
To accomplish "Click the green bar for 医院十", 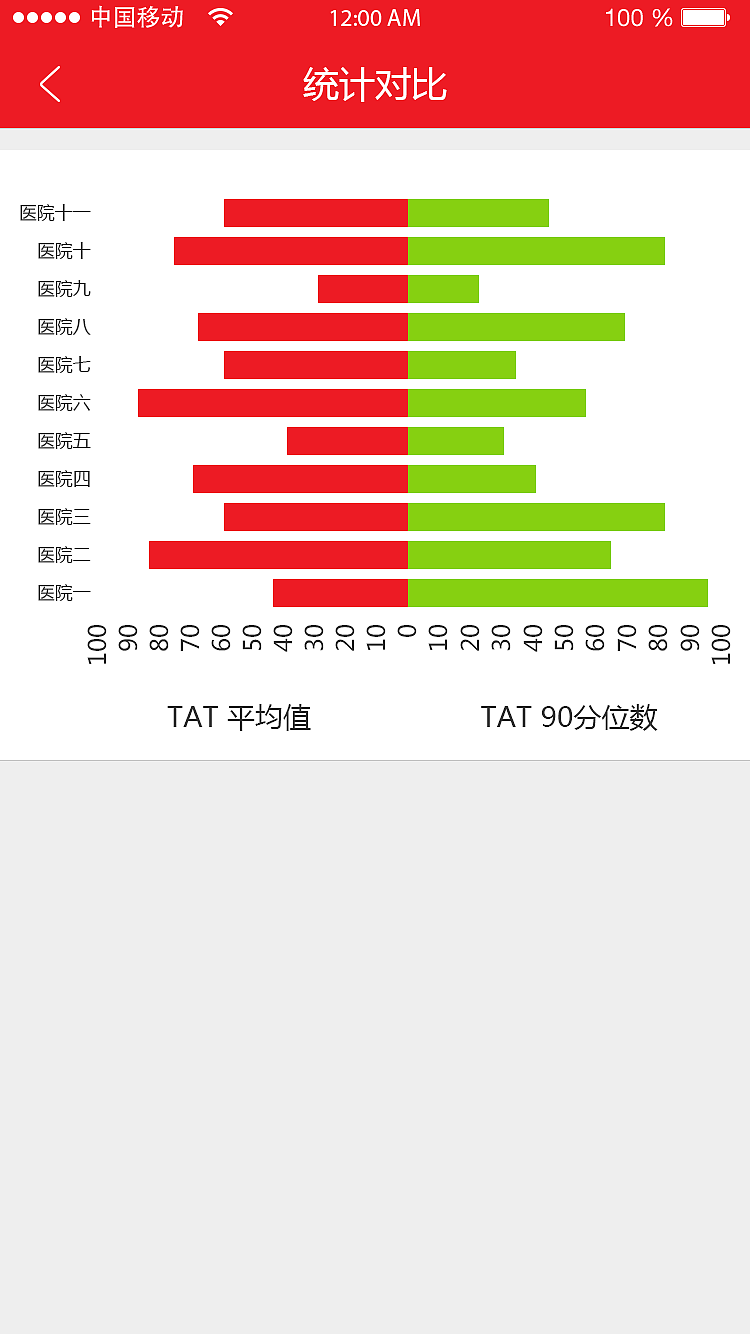I will [535, 251].
